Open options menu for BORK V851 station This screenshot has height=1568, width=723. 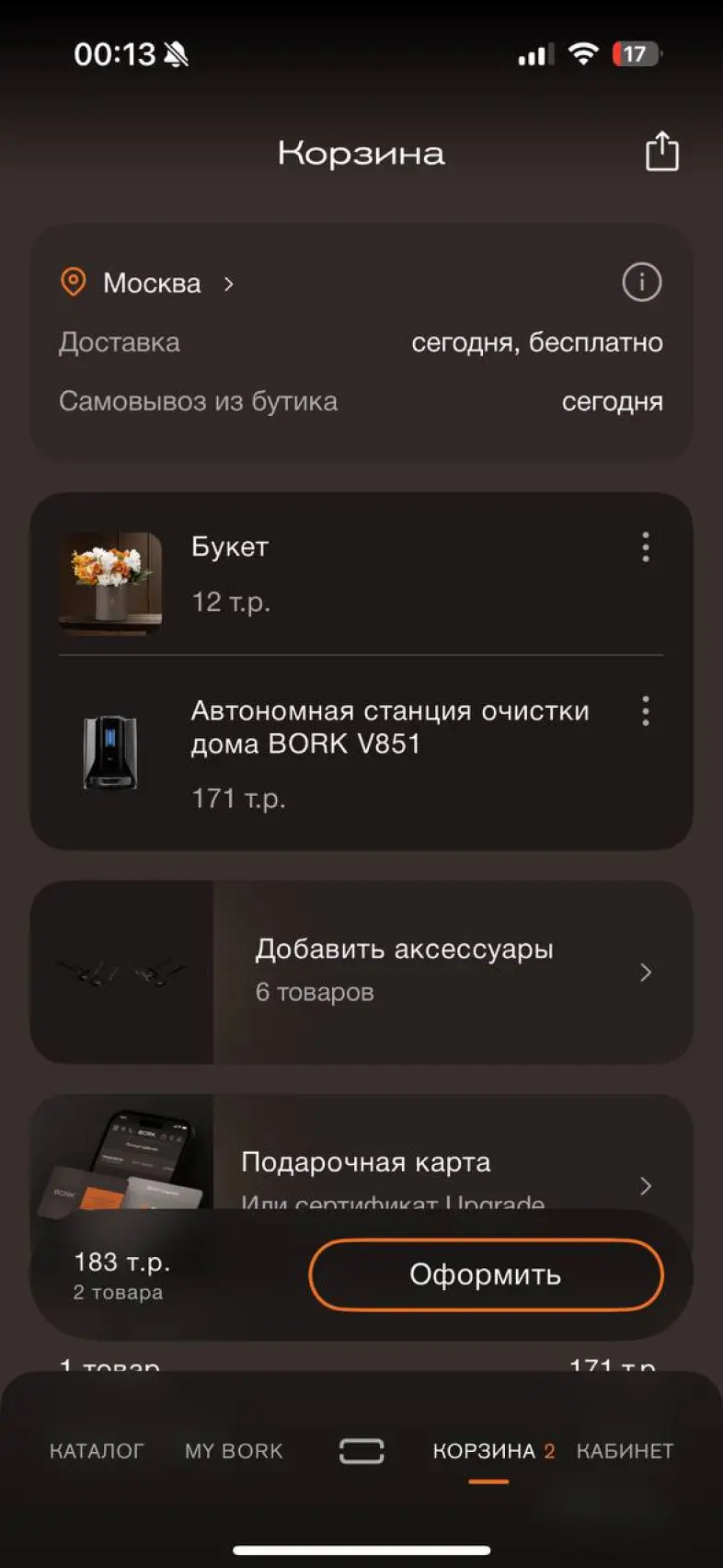tap(646, 710)
